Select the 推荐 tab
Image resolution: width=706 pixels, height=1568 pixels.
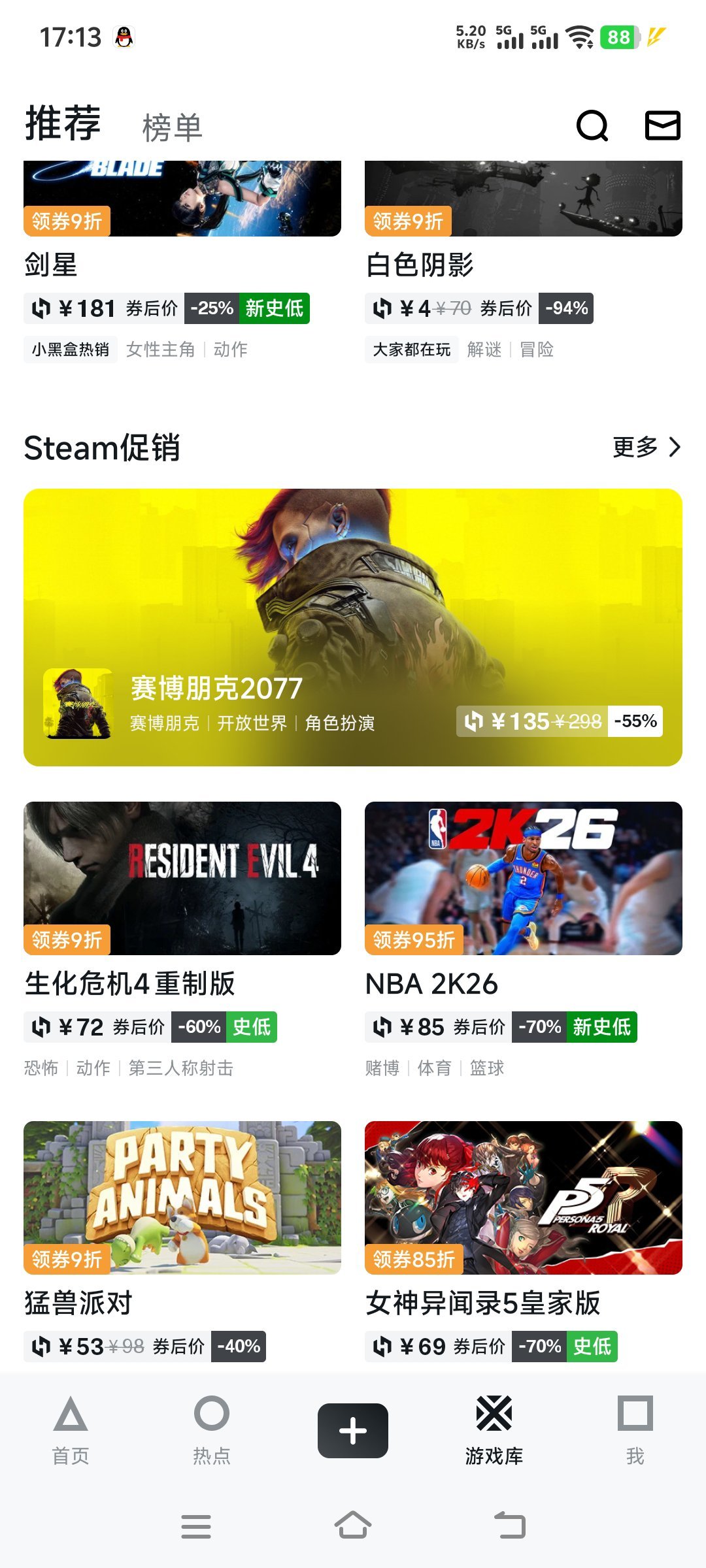[x=63, y=123]
